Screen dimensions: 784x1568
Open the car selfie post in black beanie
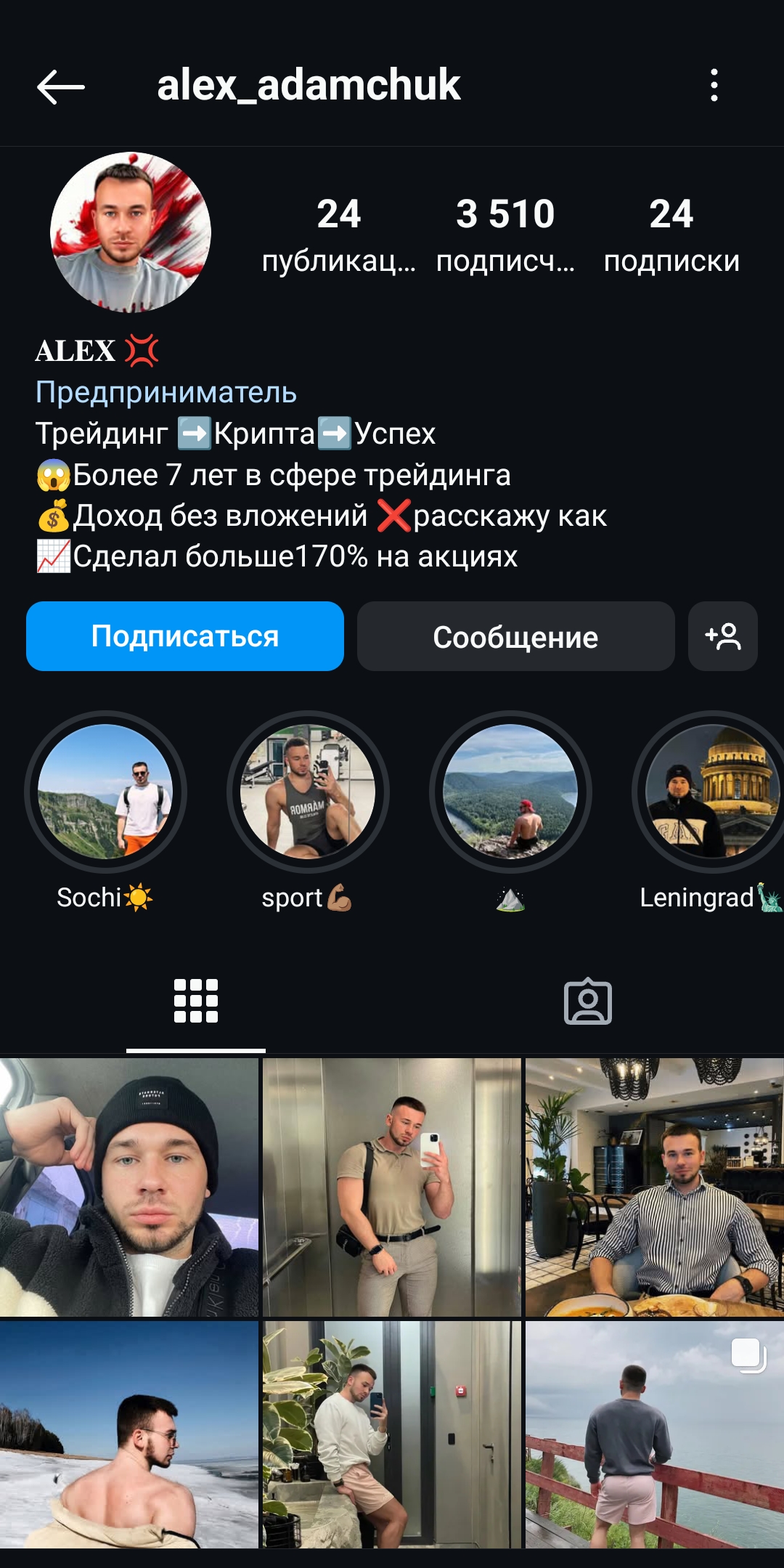[x=129, y=1187]
